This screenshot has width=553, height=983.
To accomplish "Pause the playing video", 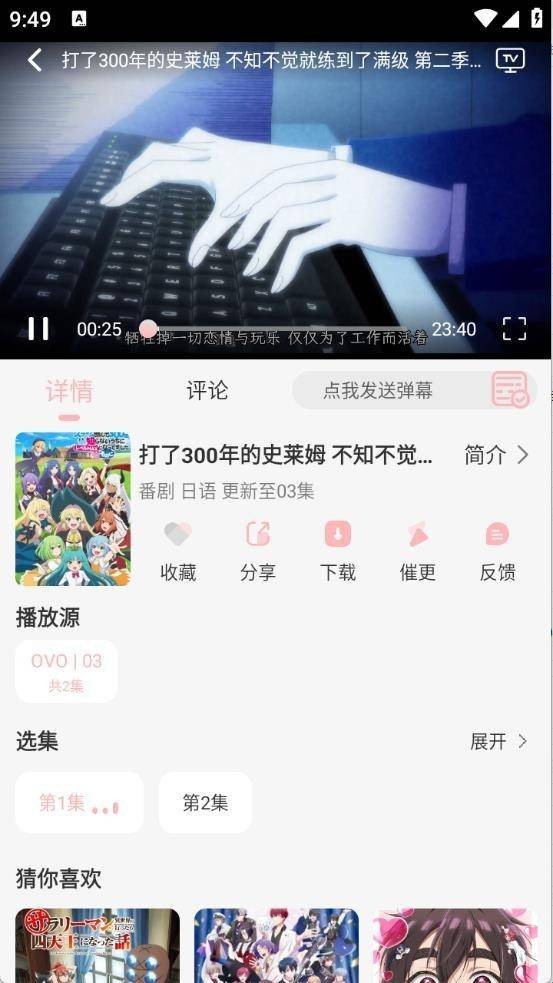I will click(x=38, y=329).
